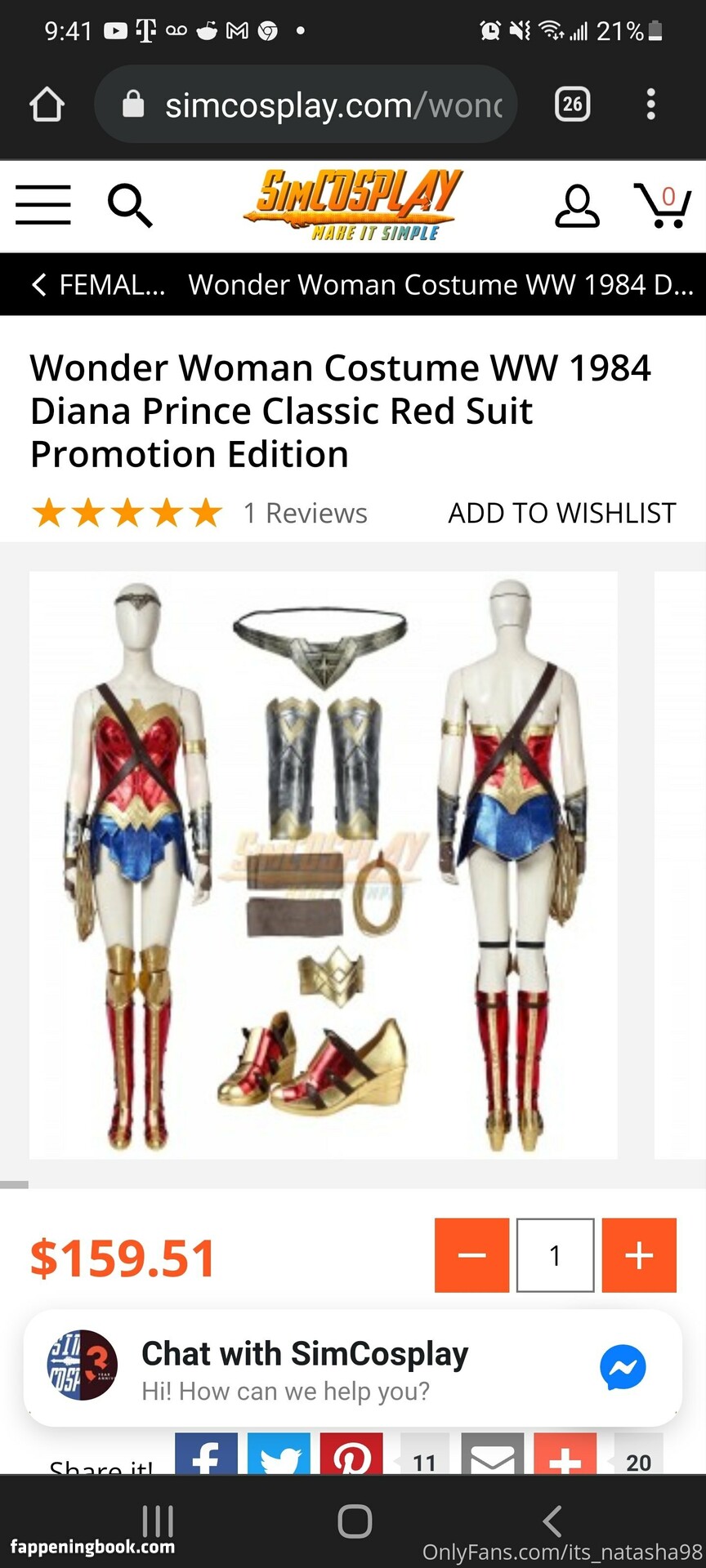
Task: Share on Twitter
Action: click(279, 1455)
